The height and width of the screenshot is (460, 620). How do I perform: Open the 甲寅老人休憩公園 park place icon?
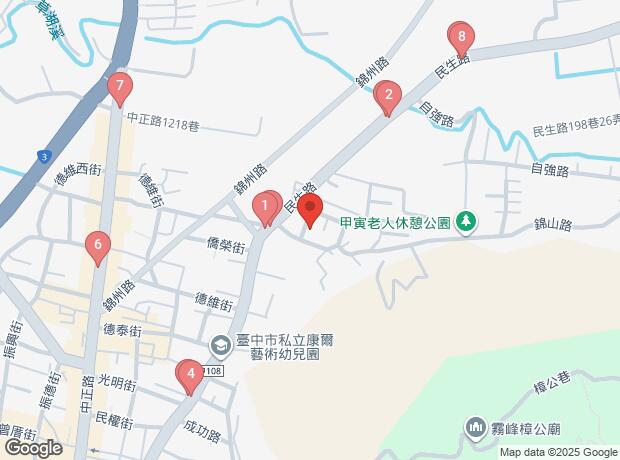(x=466, y=221)
